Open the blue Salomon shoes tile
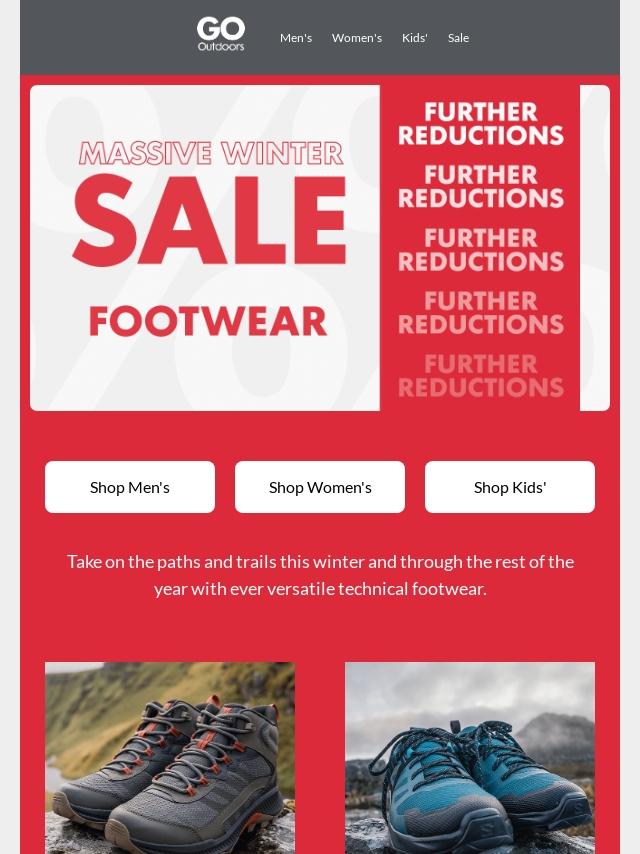 470,757
